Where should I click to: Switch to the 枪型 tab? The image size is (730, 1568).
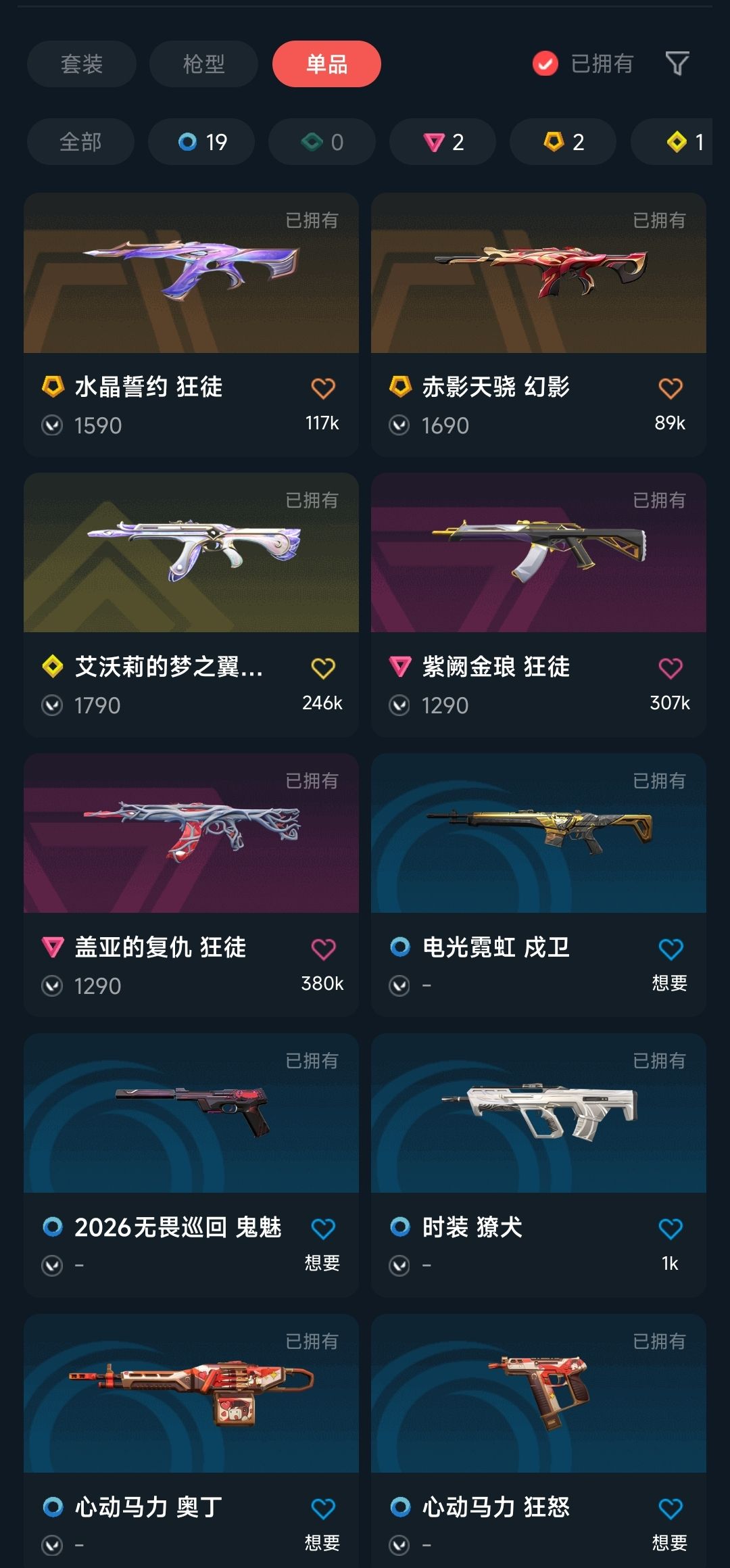pyautogui.click(x=203, y=64)
